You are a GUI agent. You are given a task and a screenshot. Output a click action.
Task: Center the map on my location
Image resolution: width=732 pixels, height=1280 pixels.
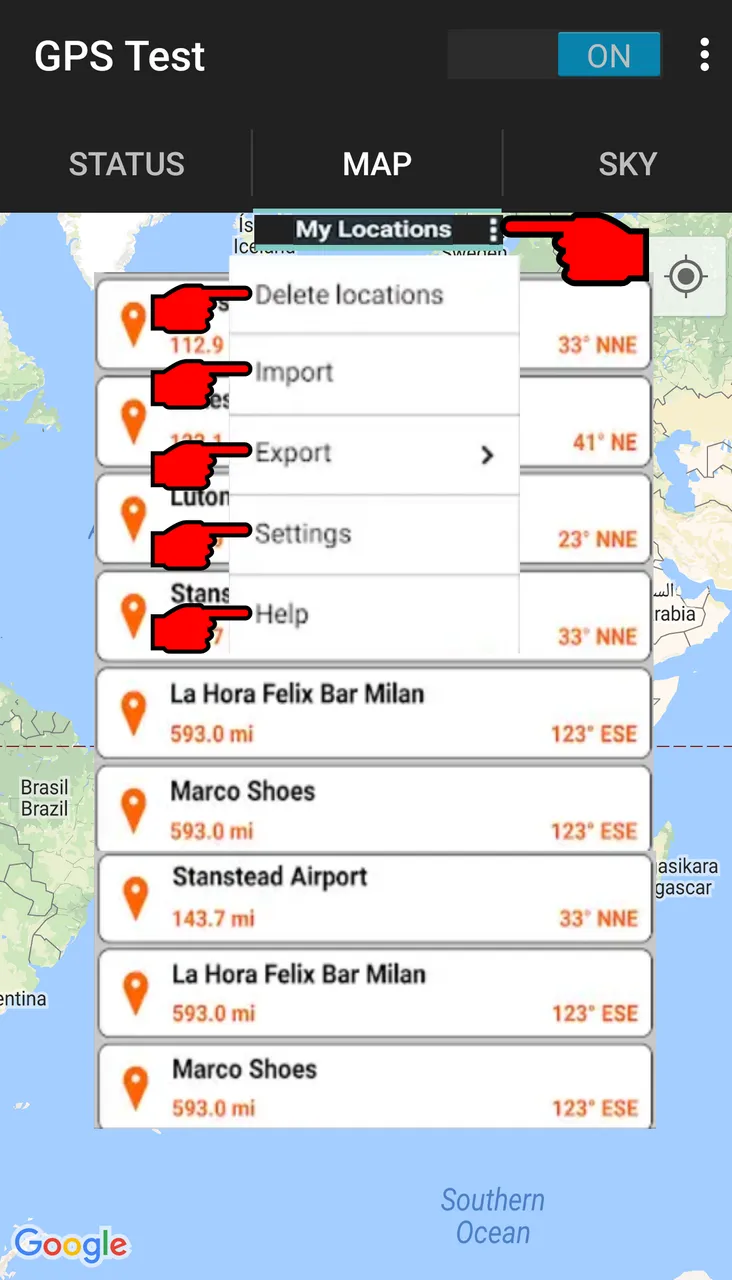point(686,277)
